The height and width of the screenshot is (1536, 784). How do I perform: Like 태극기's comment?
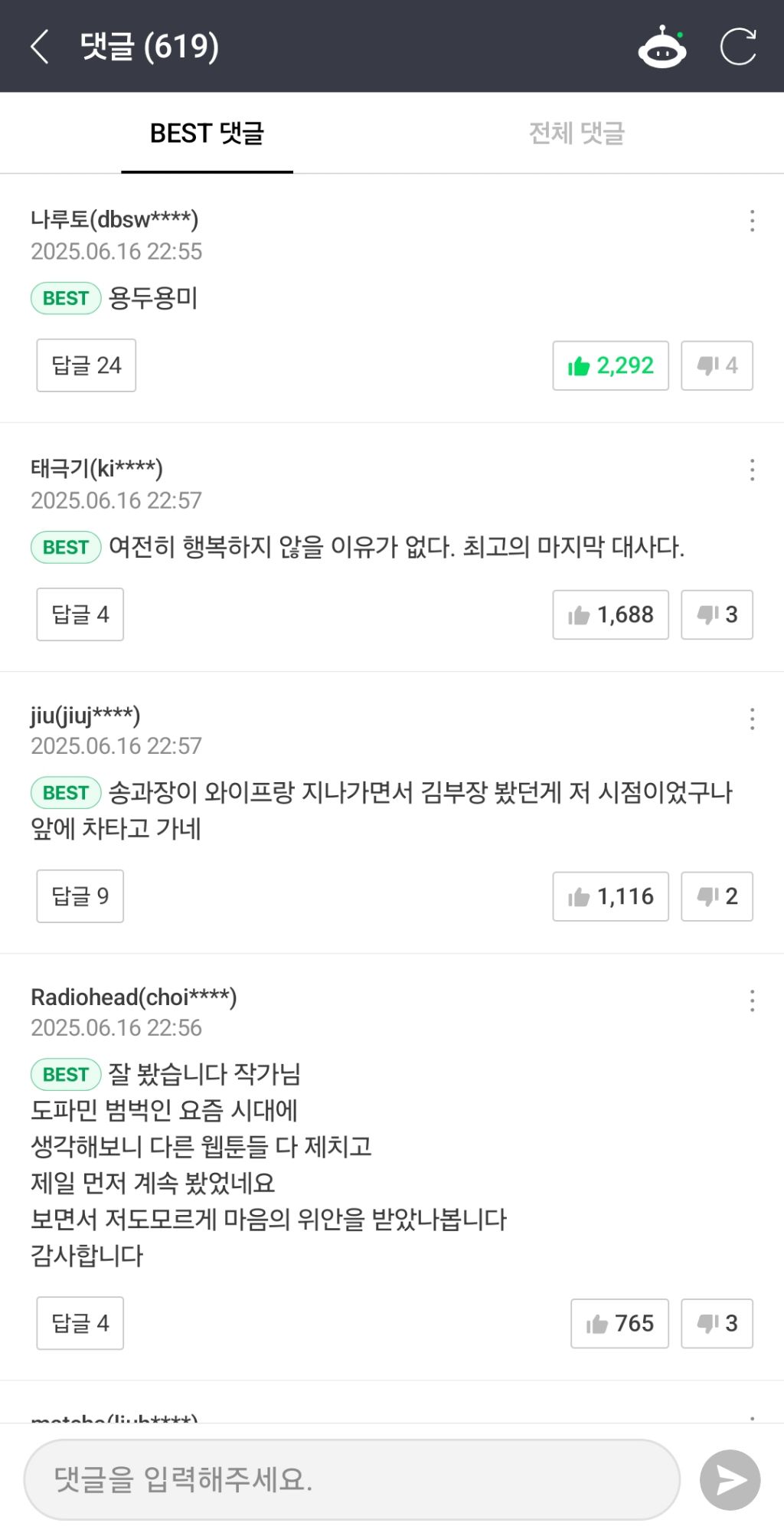point(610,614)
